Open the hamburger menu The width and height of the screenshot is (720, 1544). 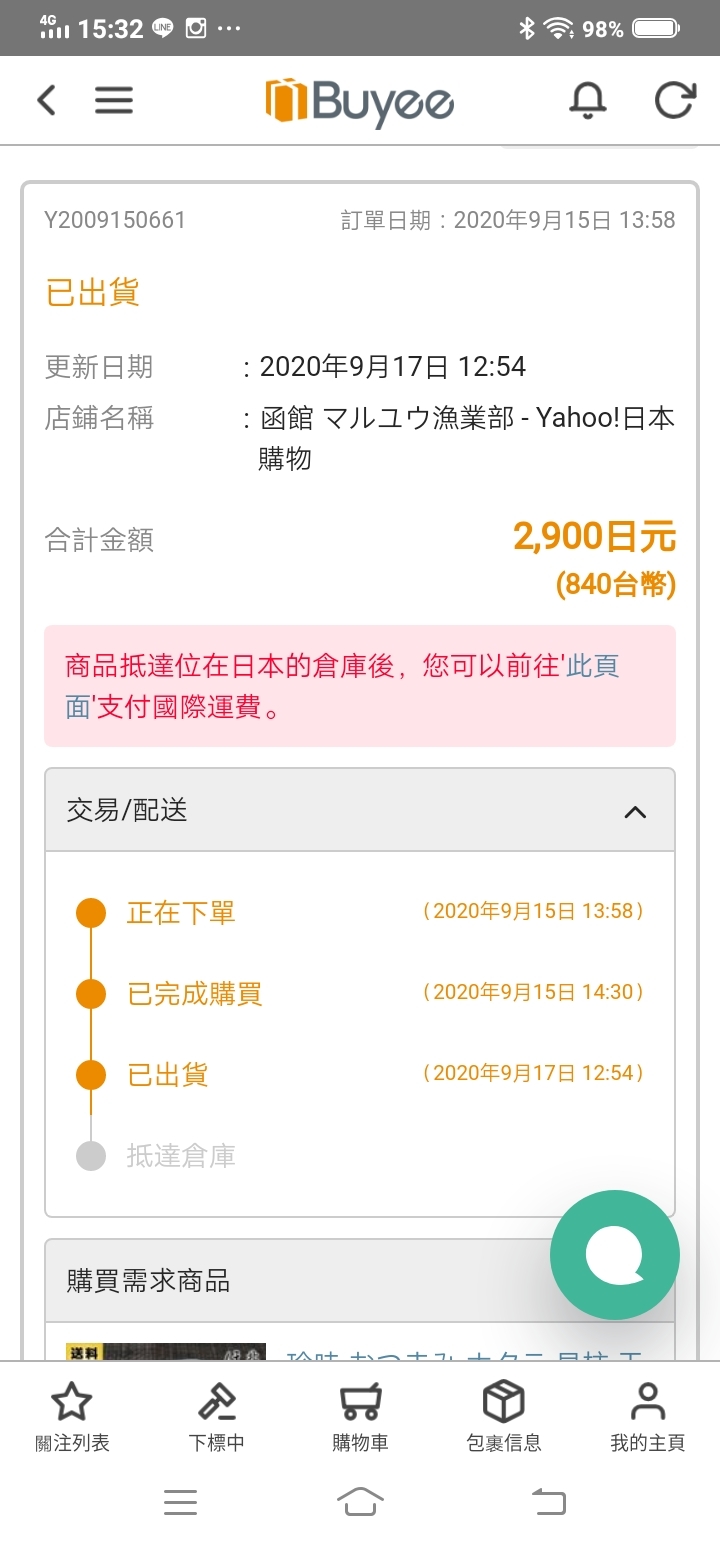click(114, 100)
